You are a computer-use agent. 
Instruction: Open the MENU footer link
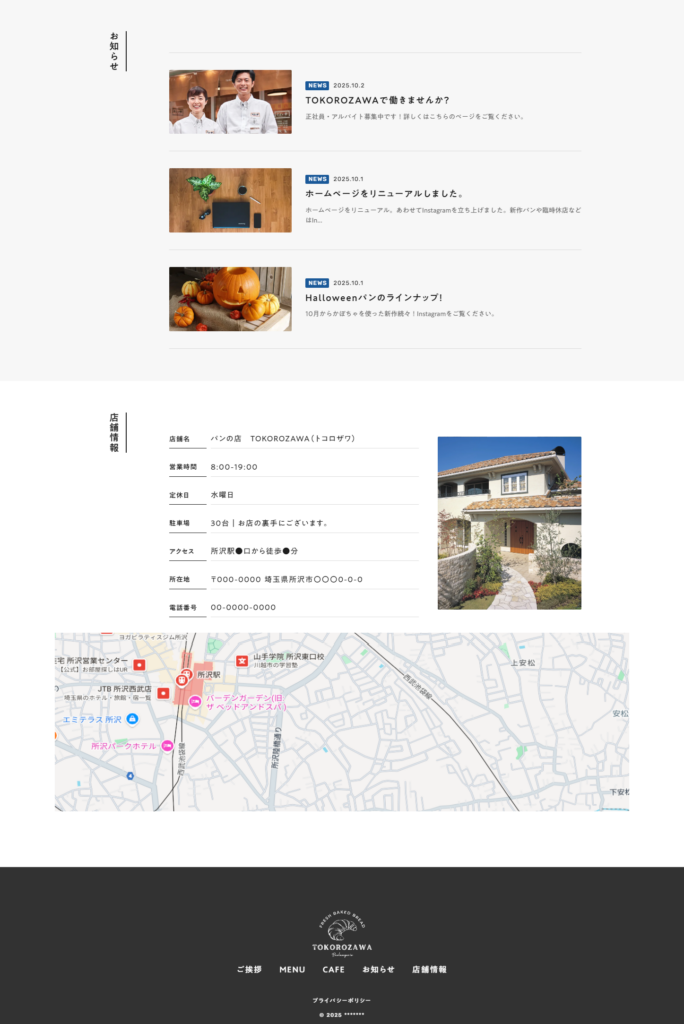pyautogui.click(x=292, y=969)
